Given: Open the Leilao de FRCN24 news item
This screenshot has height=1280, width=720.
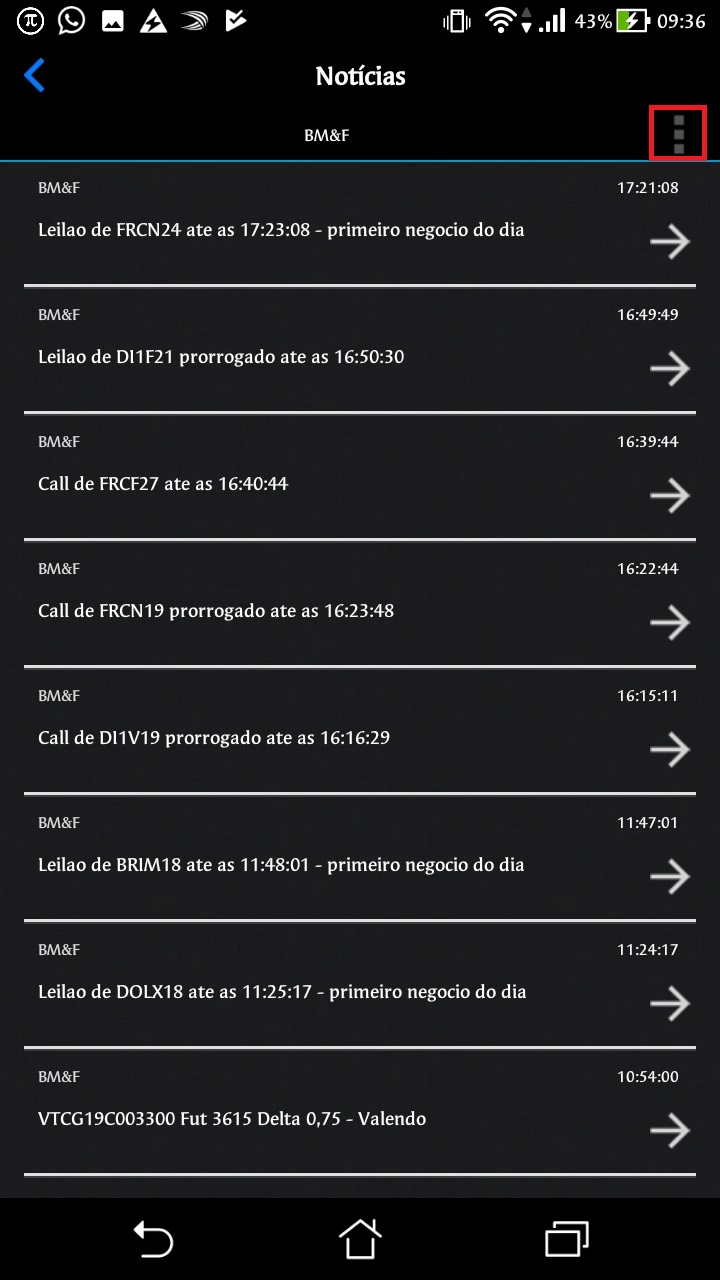Looking at the screenshot, I should click(x=360, y=224).
